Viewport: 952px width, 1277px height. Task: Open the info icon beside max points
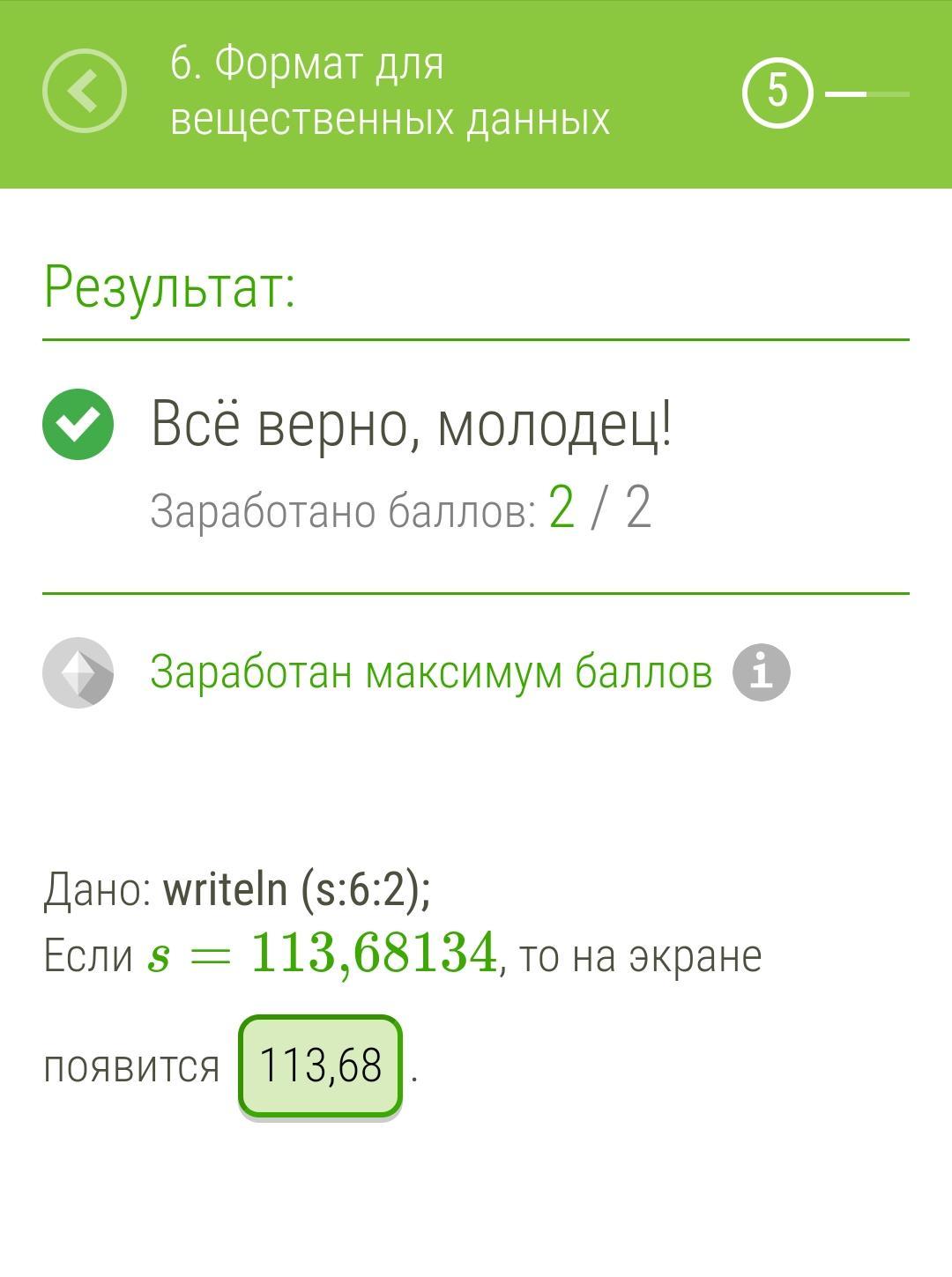pos(761,672)
